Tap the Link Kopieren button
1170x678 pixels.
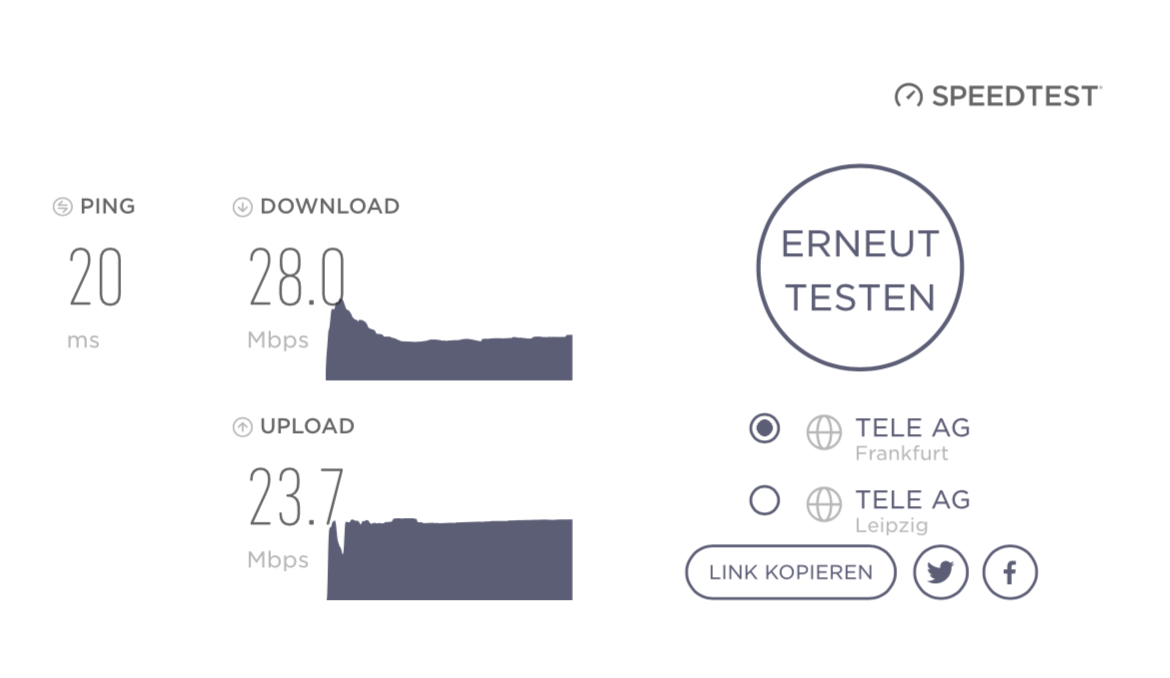[790, 573]
